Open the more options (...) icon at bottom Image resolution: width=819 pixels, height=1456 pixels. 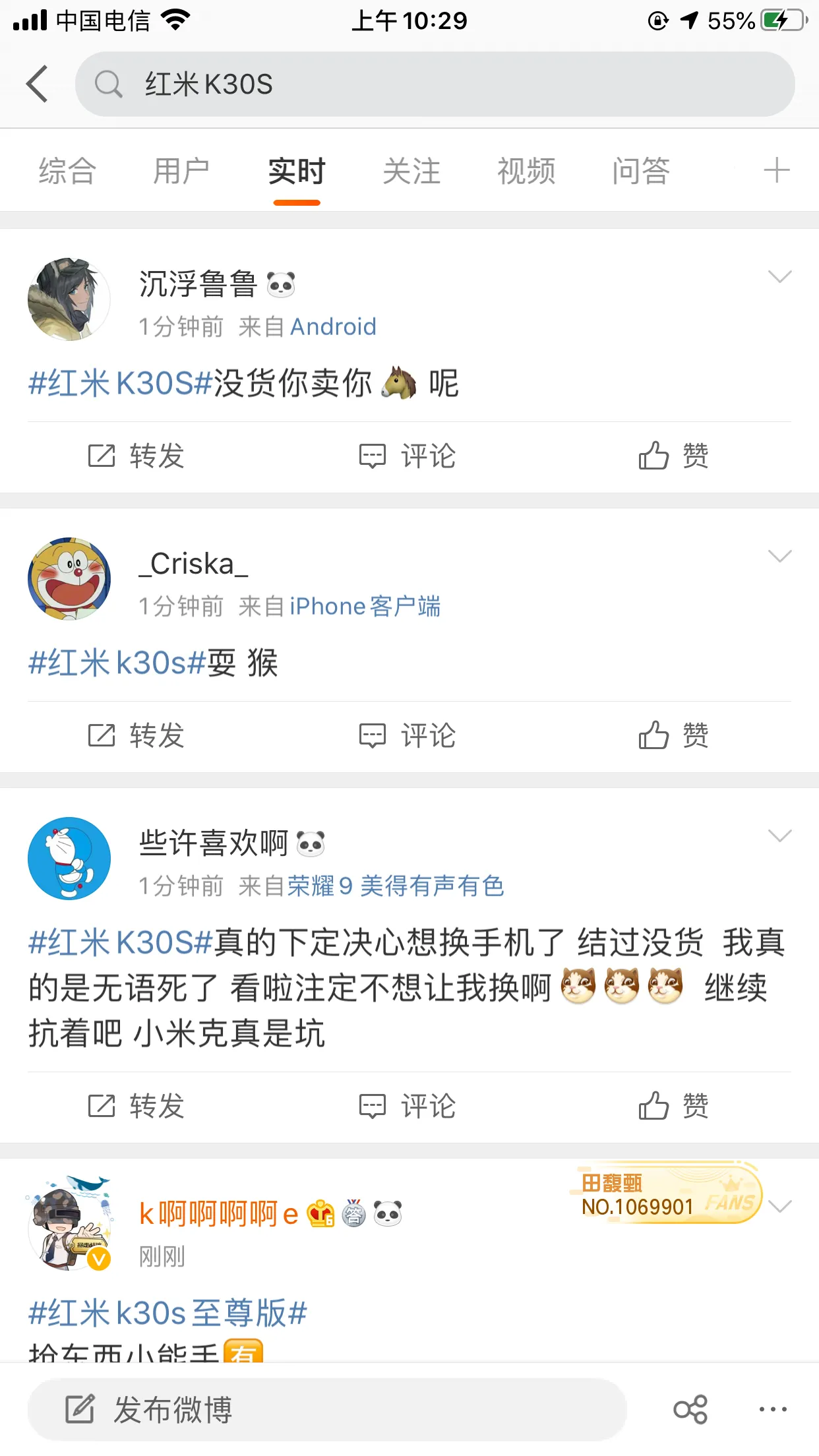click(x=772, y=1410)
